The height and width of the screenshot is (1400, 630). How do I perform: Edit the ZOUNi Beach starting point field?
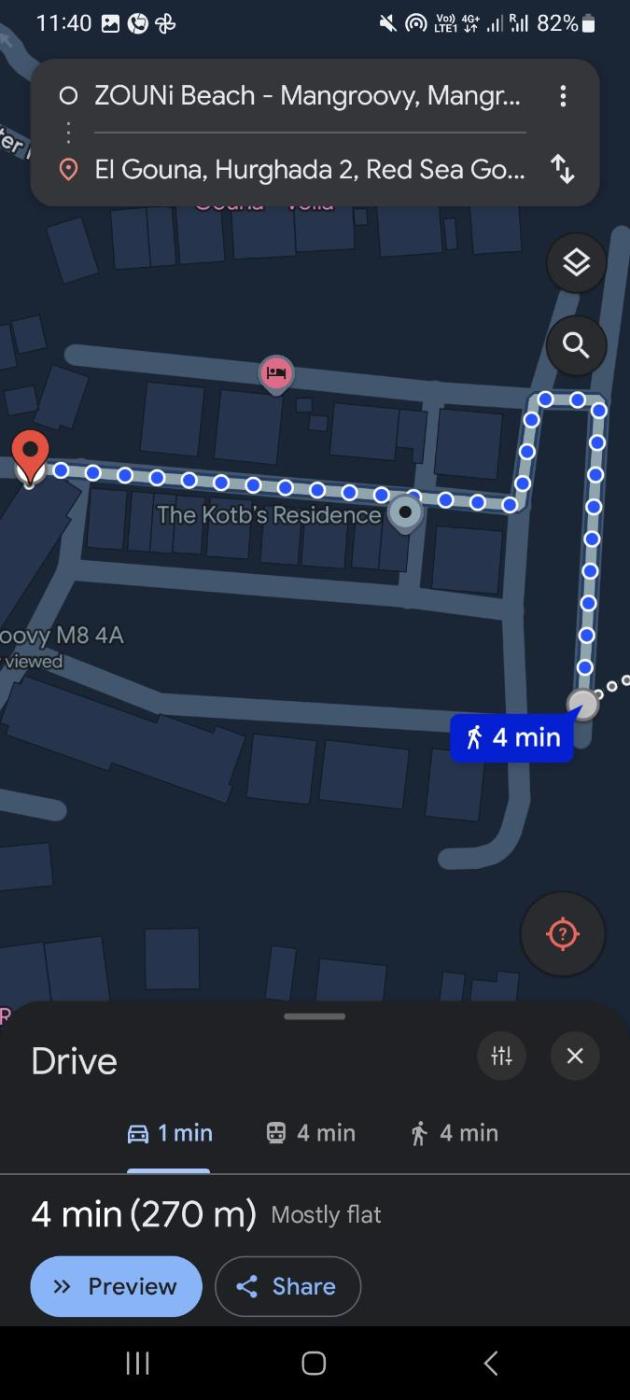[x=306, y=96]
